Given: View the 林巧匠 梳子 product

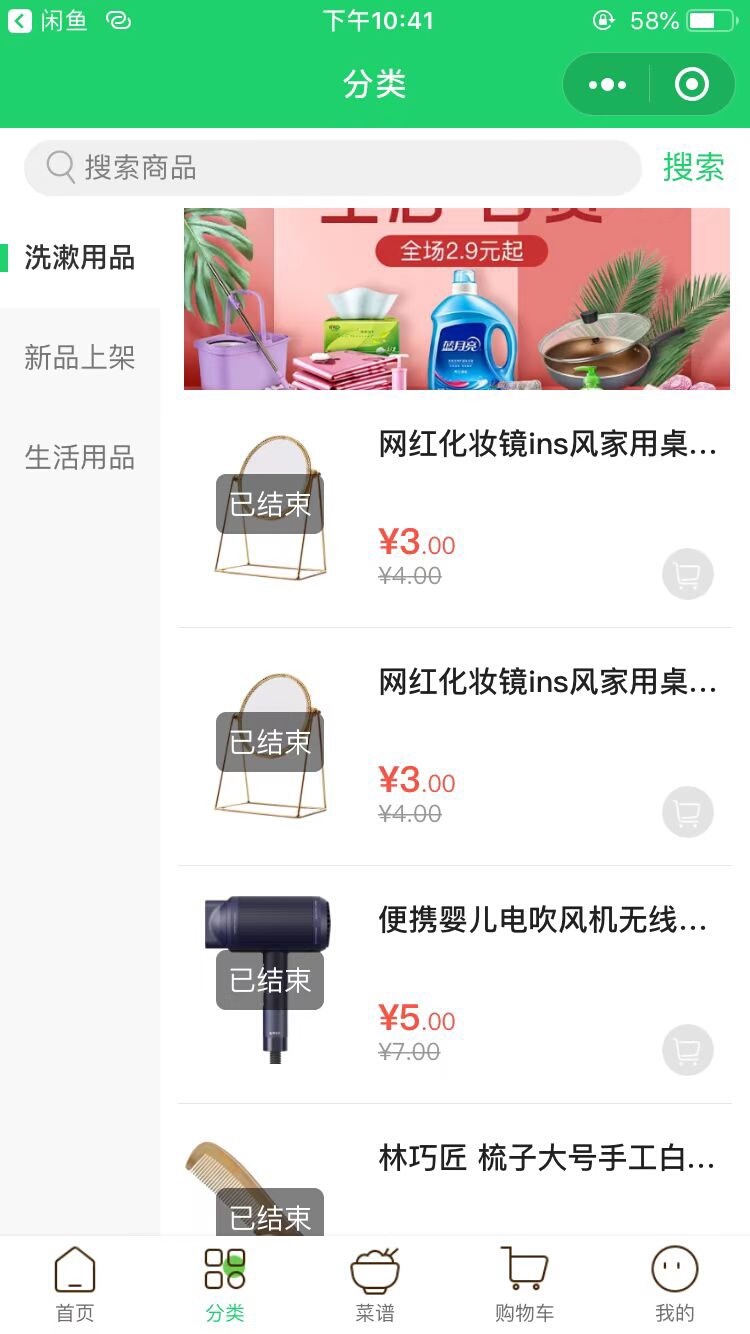Looking at the screenshot, I should [546, 1158].
